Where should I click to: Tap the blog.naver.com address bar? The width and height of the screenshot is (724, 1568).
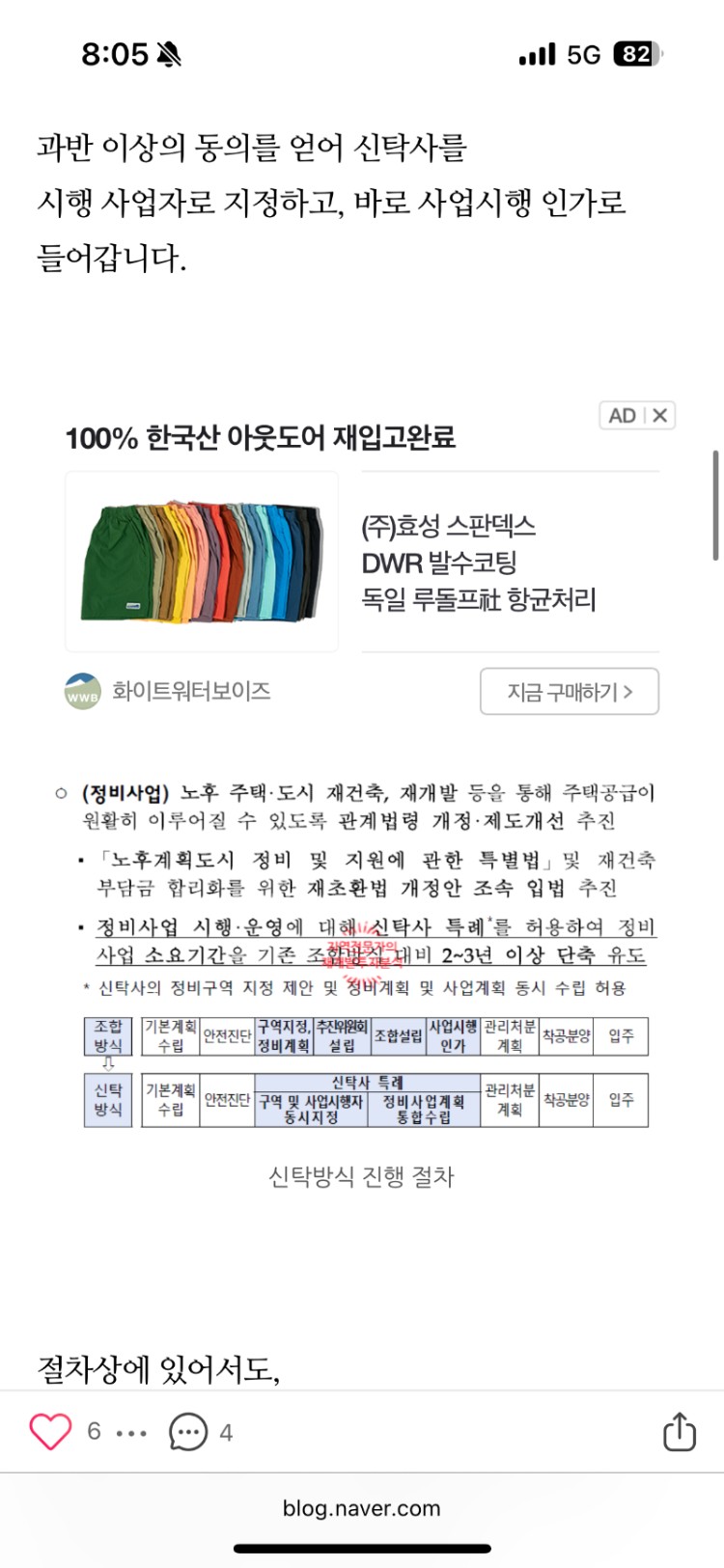coord(361,1508)
